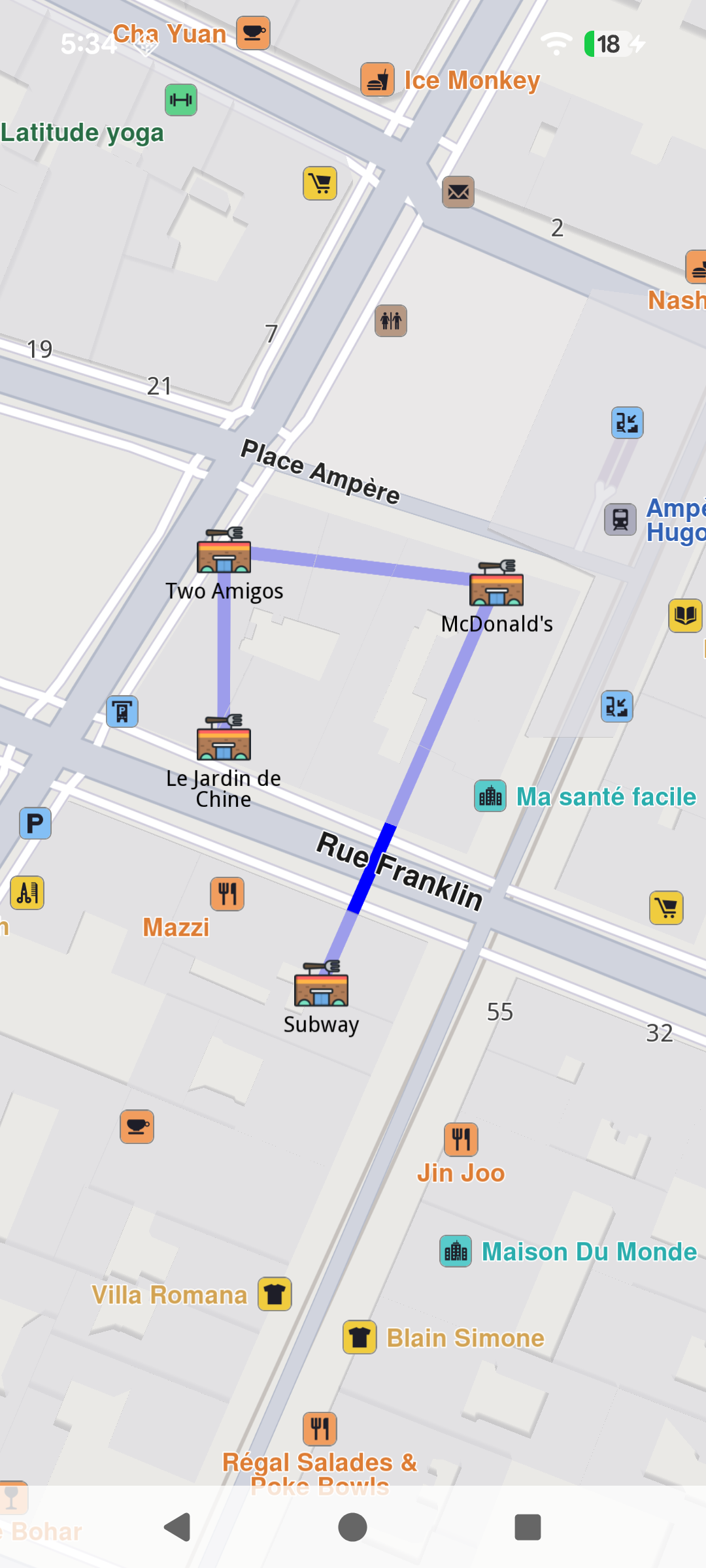Open the Ma santé facile marker
This screenshot has height=1568, width=706.
point(490,796)
